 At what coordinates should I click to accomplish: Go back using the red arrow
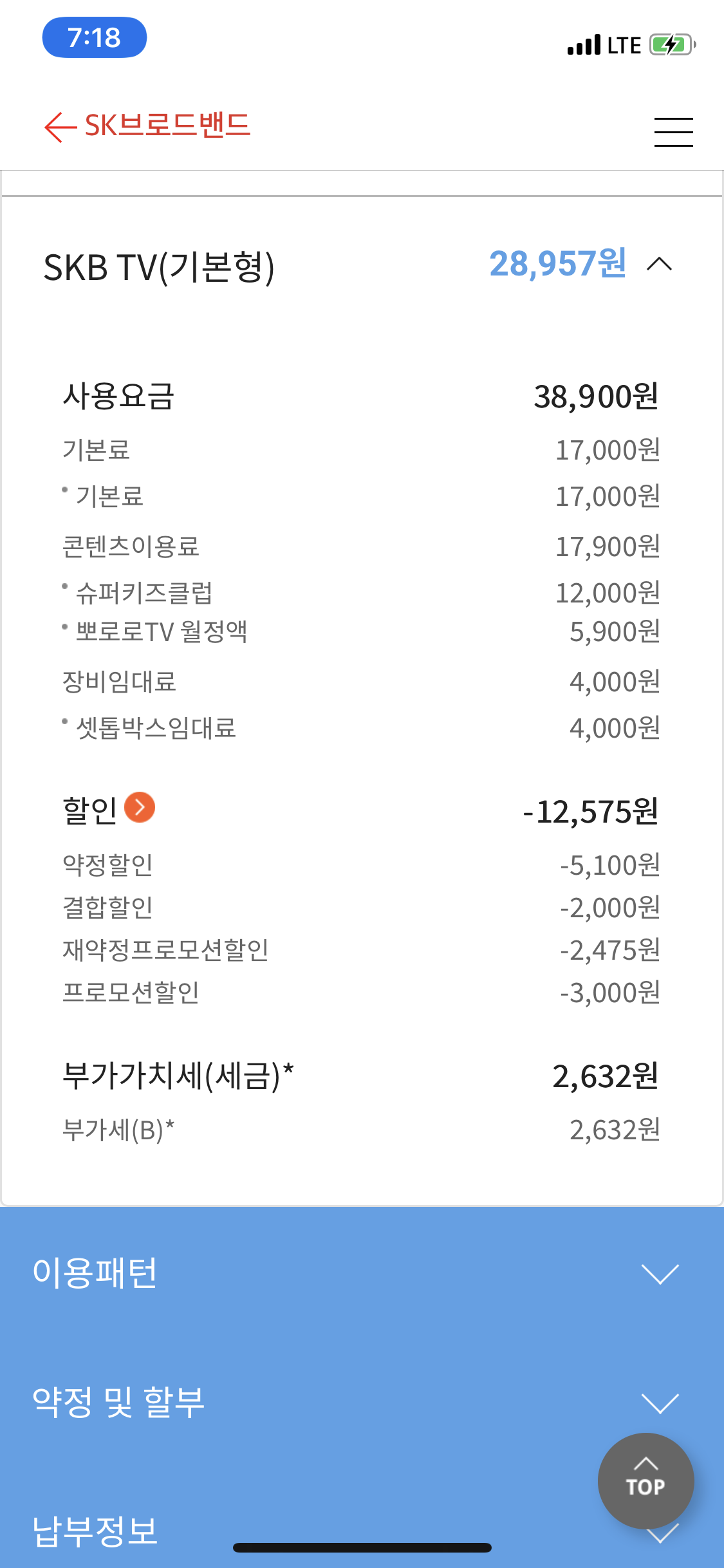pos(60,127)
